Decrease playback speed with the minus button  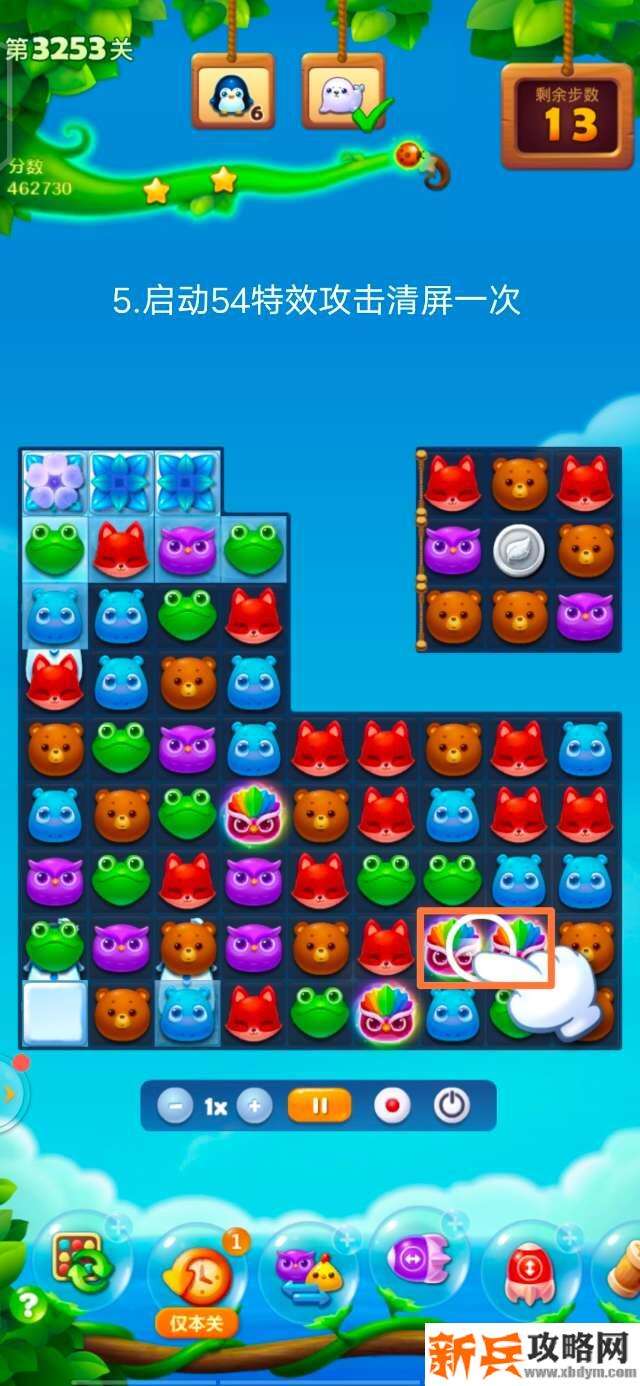175,1106
